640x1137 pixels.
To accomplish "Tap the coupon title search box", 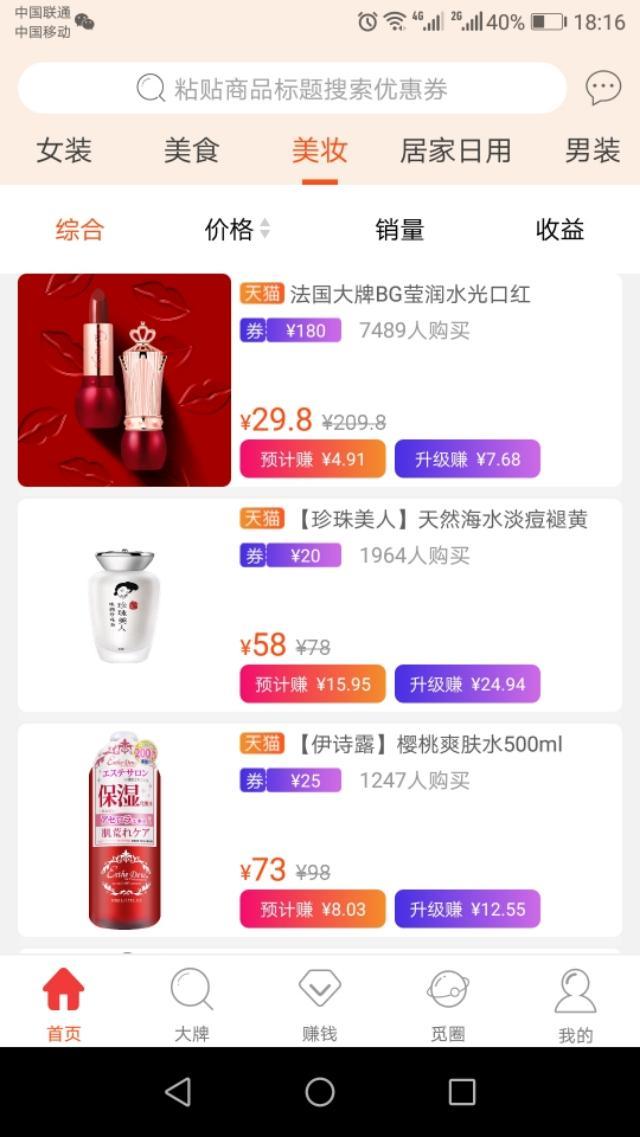I will pyautogui.click(x=292, y=89).
